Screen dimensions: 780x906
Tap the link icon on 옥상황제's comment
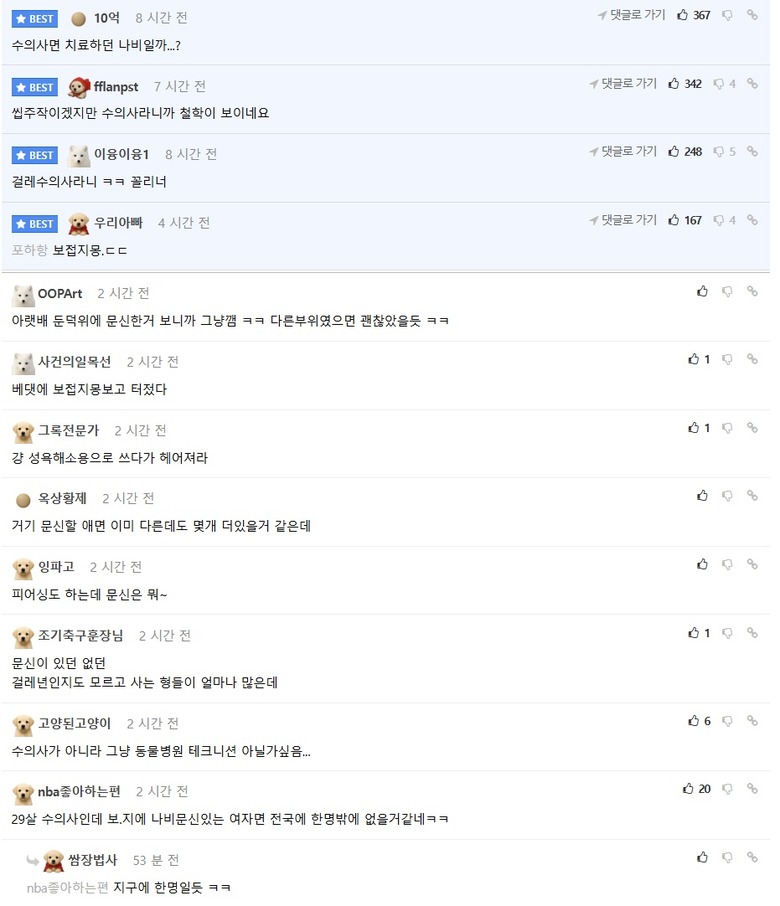[x=752, y=496]
